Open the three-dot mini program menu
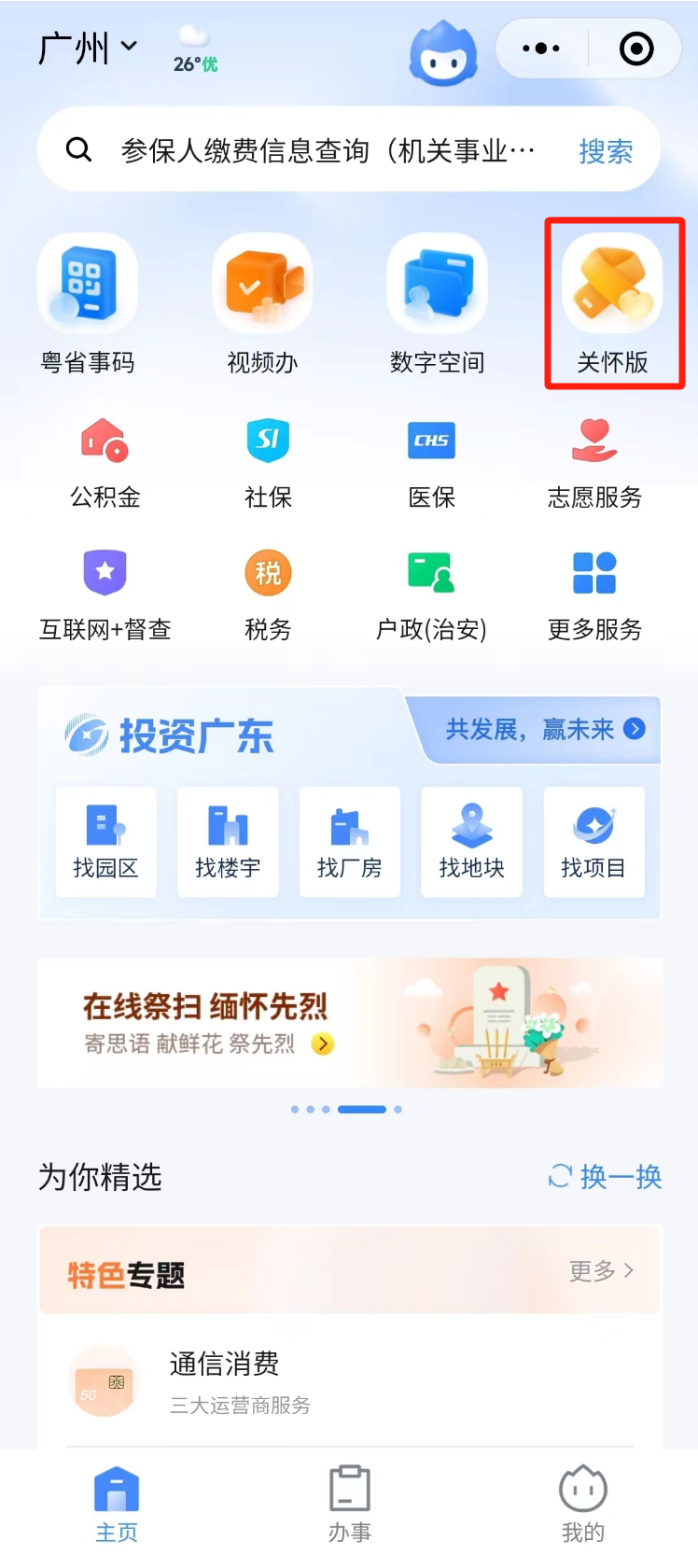This screenshot has width=698, height=1568. tap(541, 49)
